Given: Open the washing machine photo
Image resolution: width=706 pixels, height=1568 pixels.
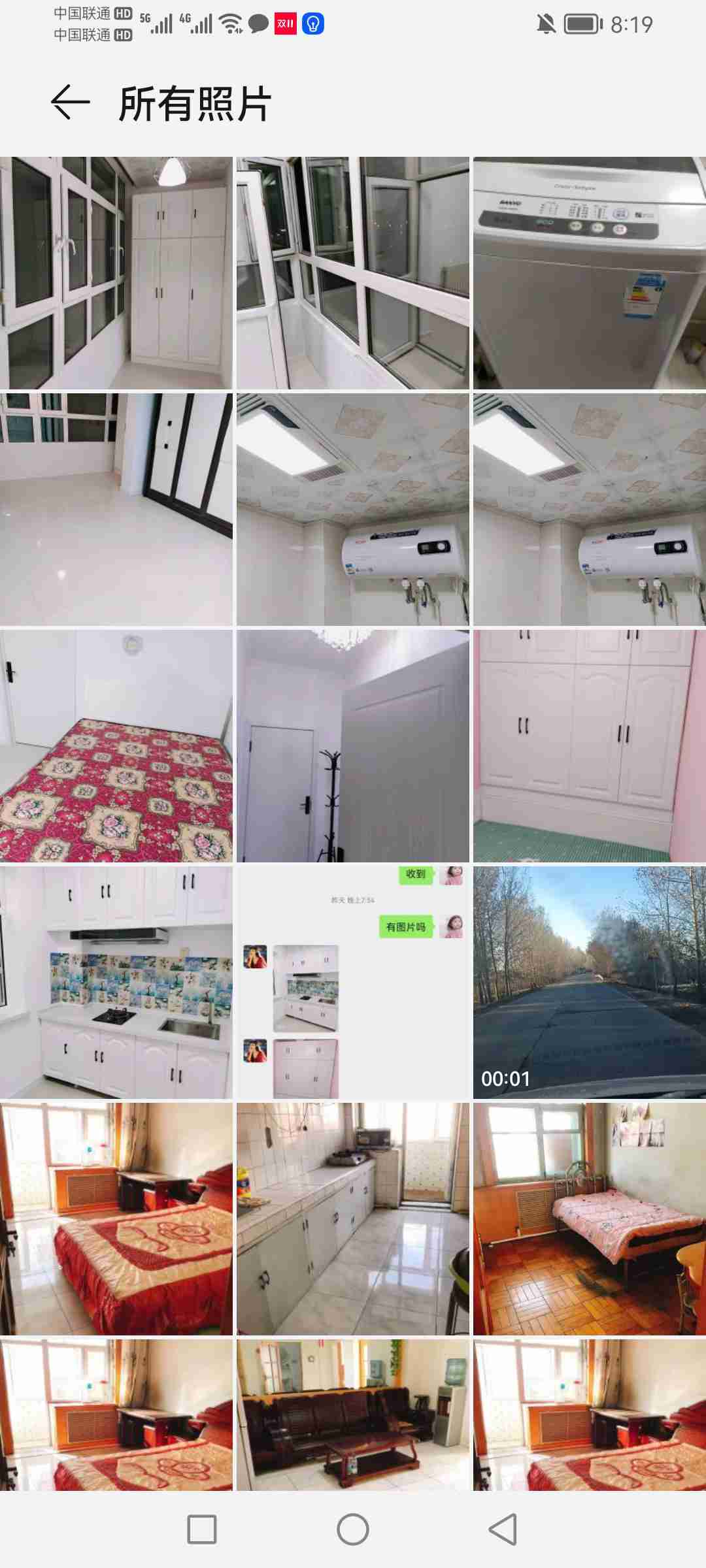Looking at the screenshot, I should [589, 272].
